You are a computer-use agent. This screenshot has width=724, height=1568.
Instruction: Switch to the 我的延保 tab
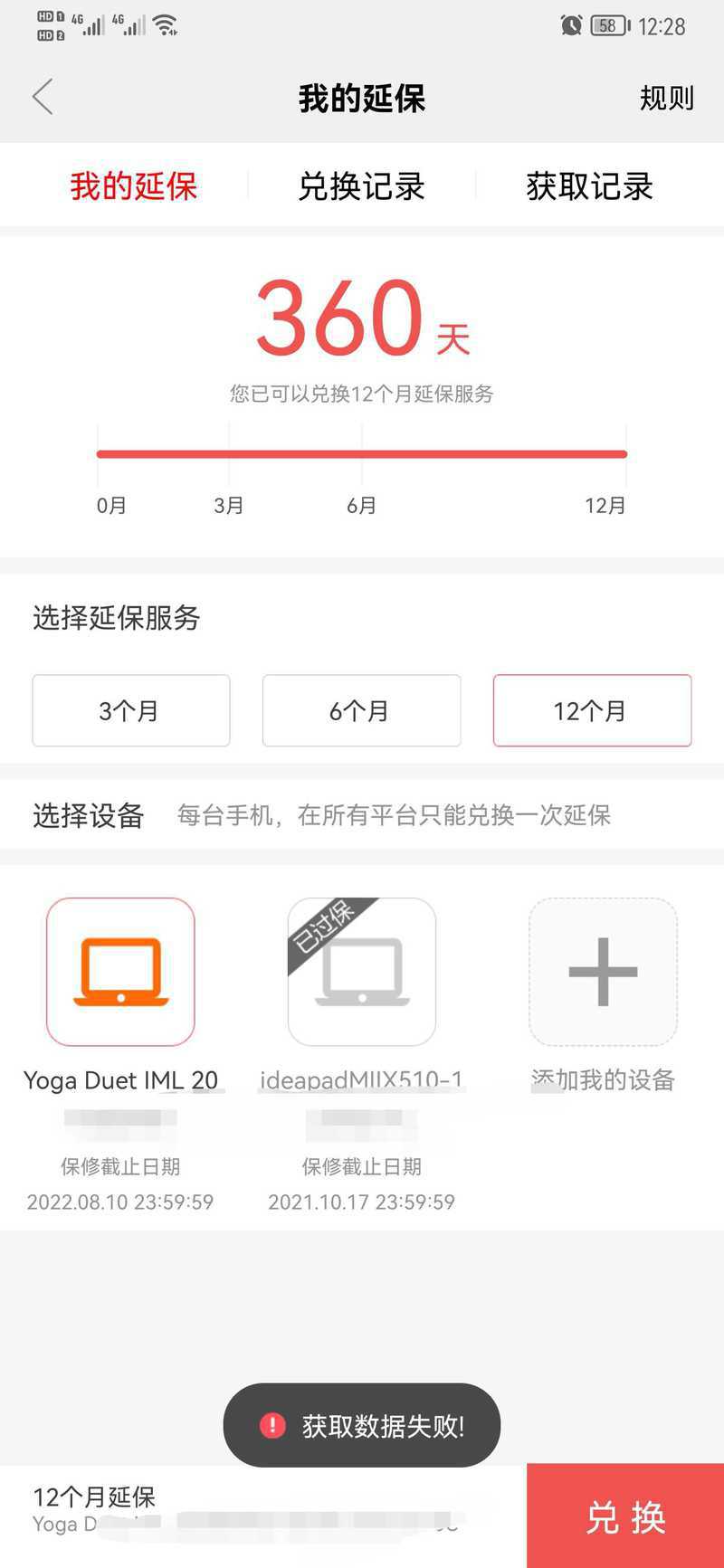(x=134, y=186)
